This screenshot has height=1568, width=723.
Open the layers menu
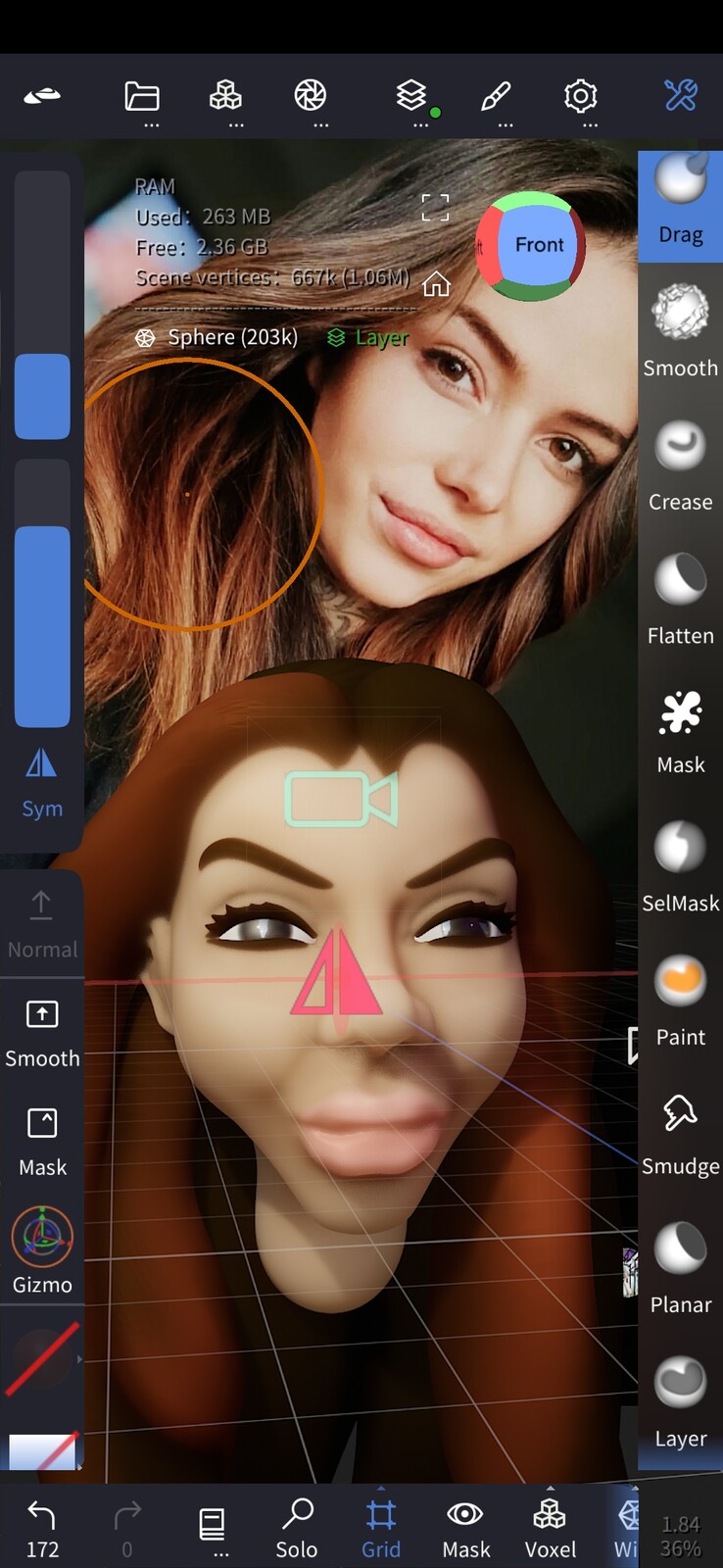coord(412,97)
